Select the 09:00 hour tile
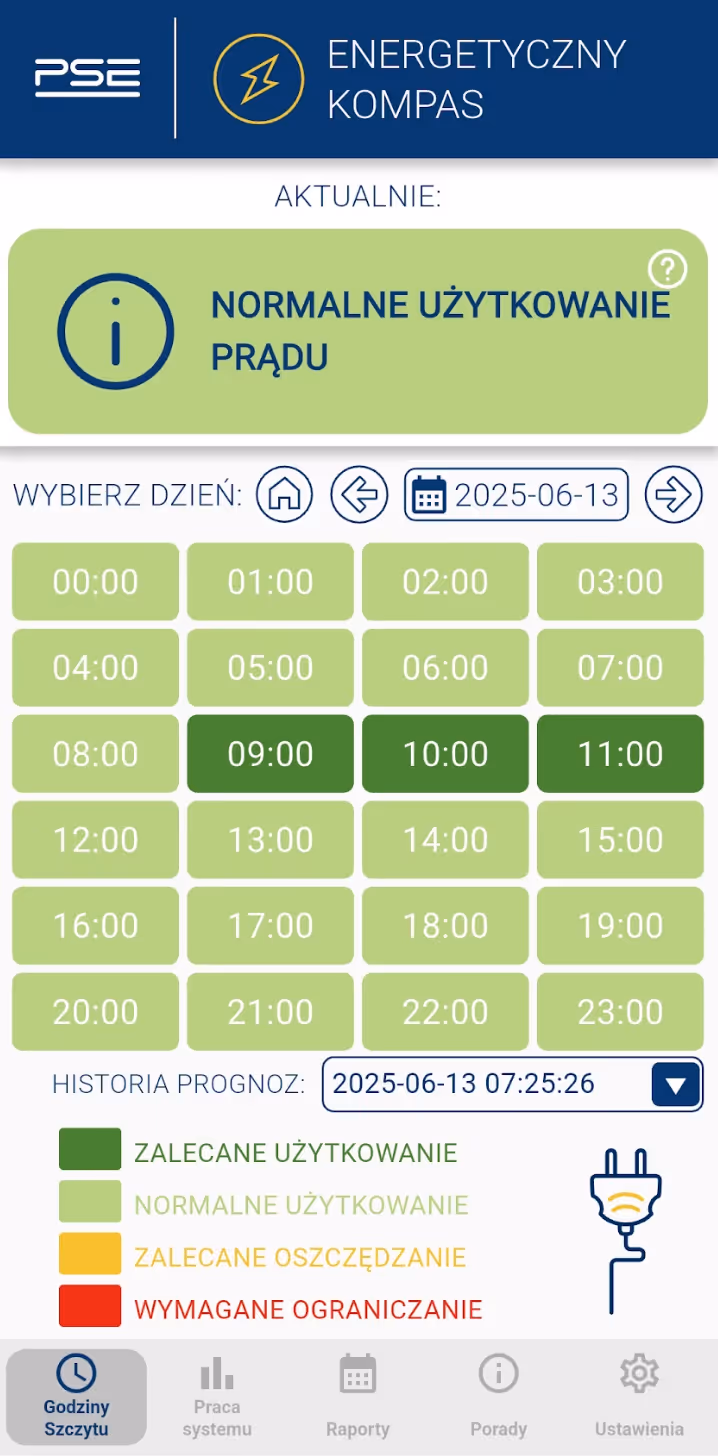The height and width of the screenshot is (1456, 718). pyautogui.click(x=270, y=753)
